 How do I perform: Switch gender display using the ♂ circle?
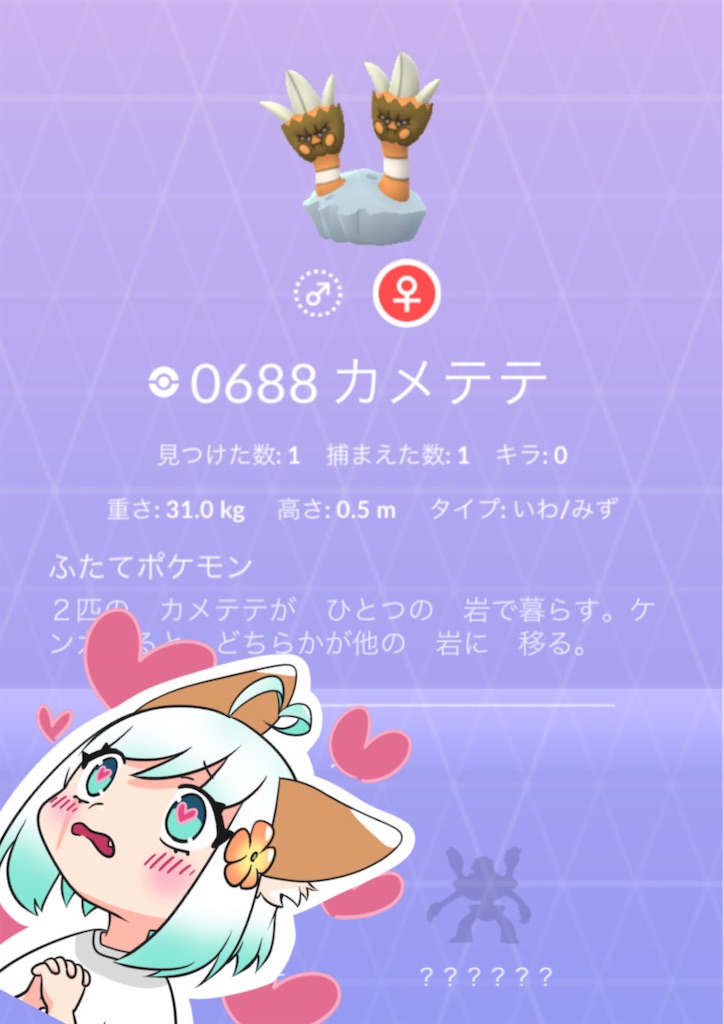pos(319,293)
